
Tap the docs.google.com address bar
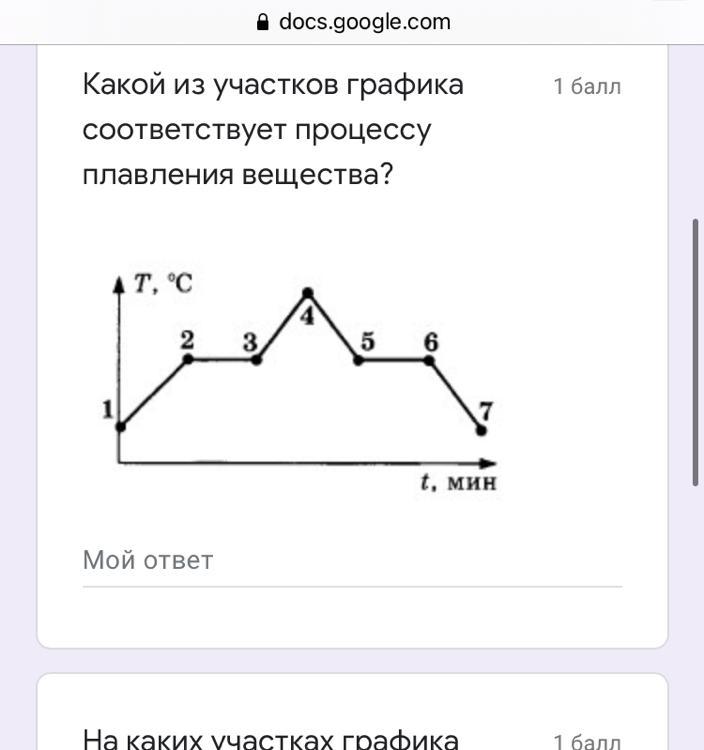[x=352, y=21]
